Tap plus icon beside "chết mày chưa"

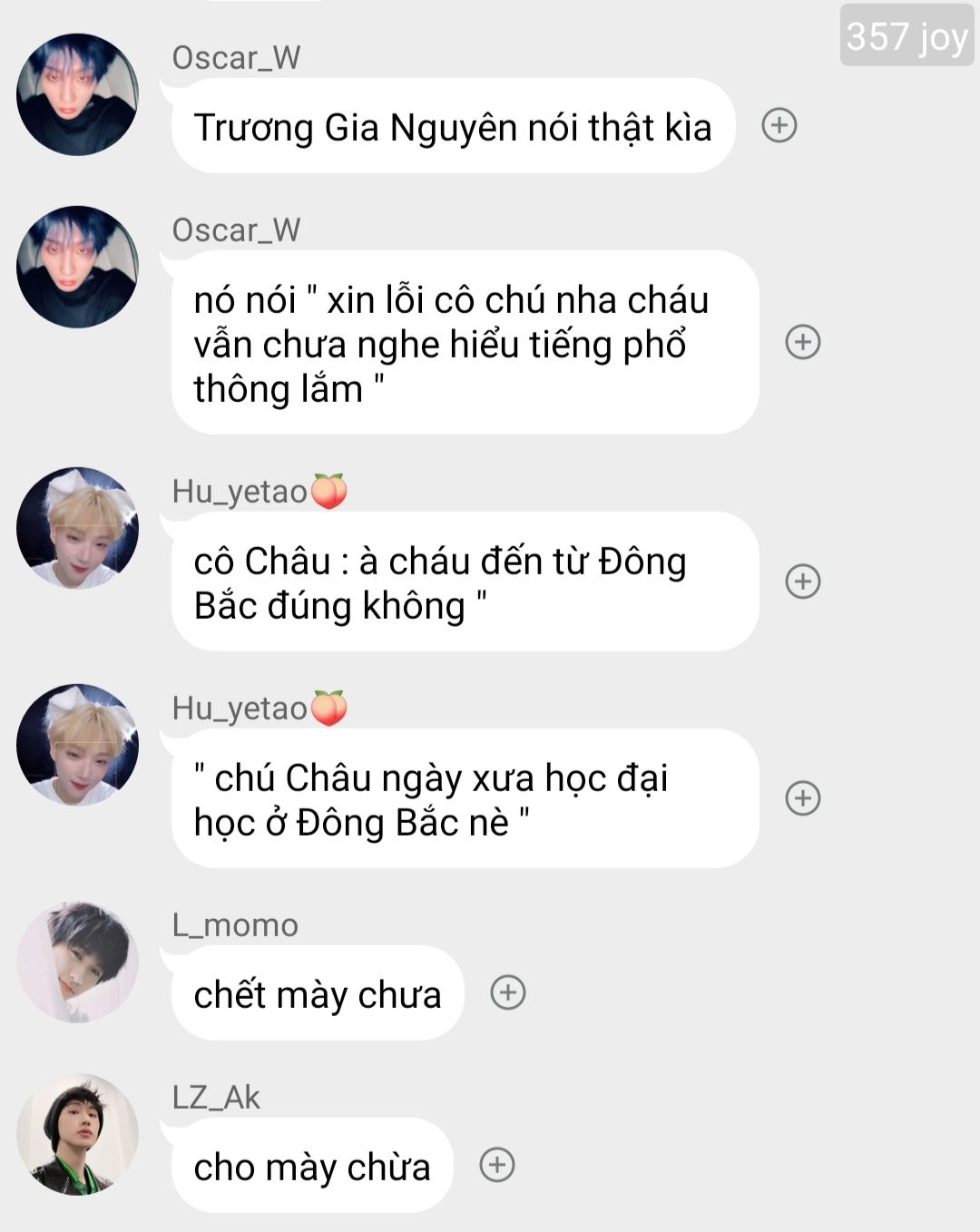point(508,992)
